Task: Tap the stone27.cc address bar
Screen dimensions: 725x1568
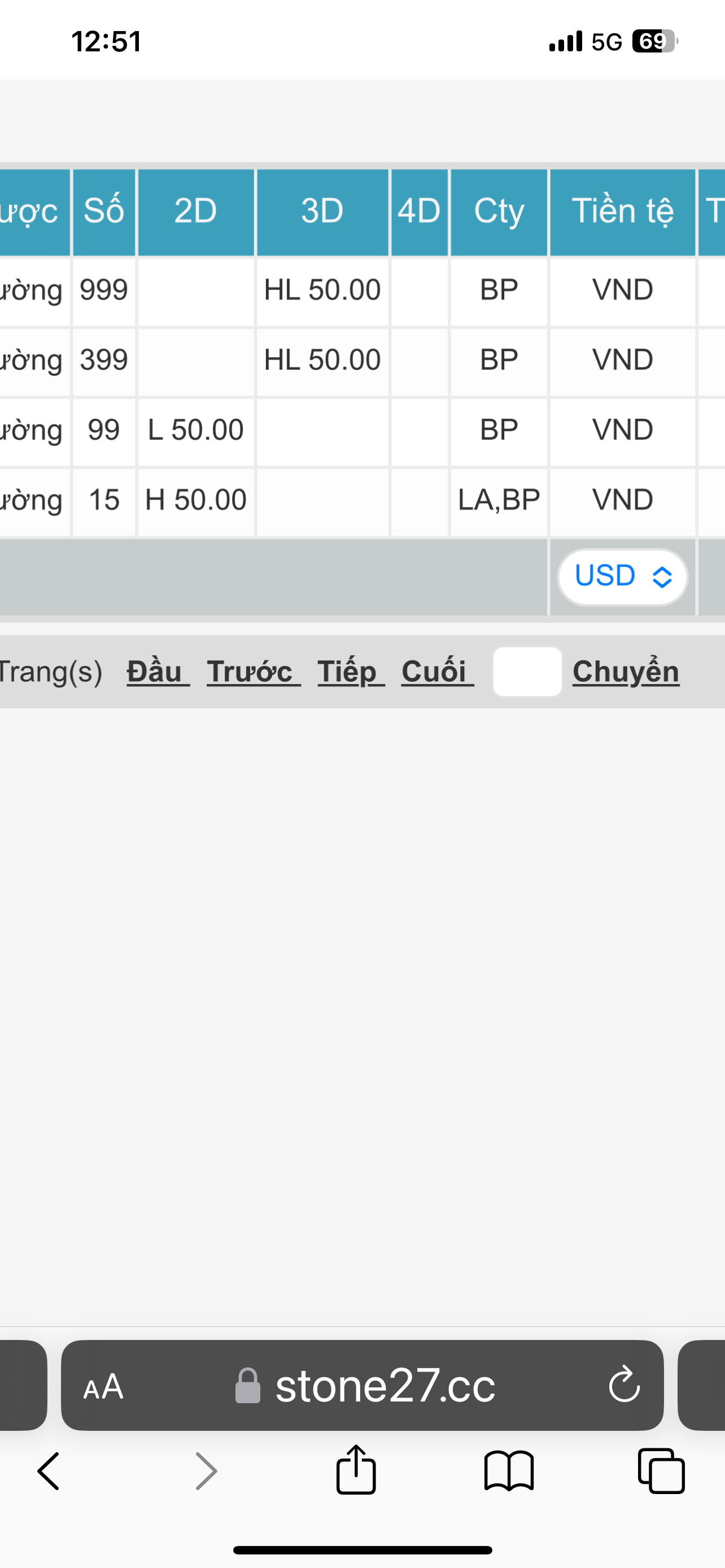Action: (363, 1385)
